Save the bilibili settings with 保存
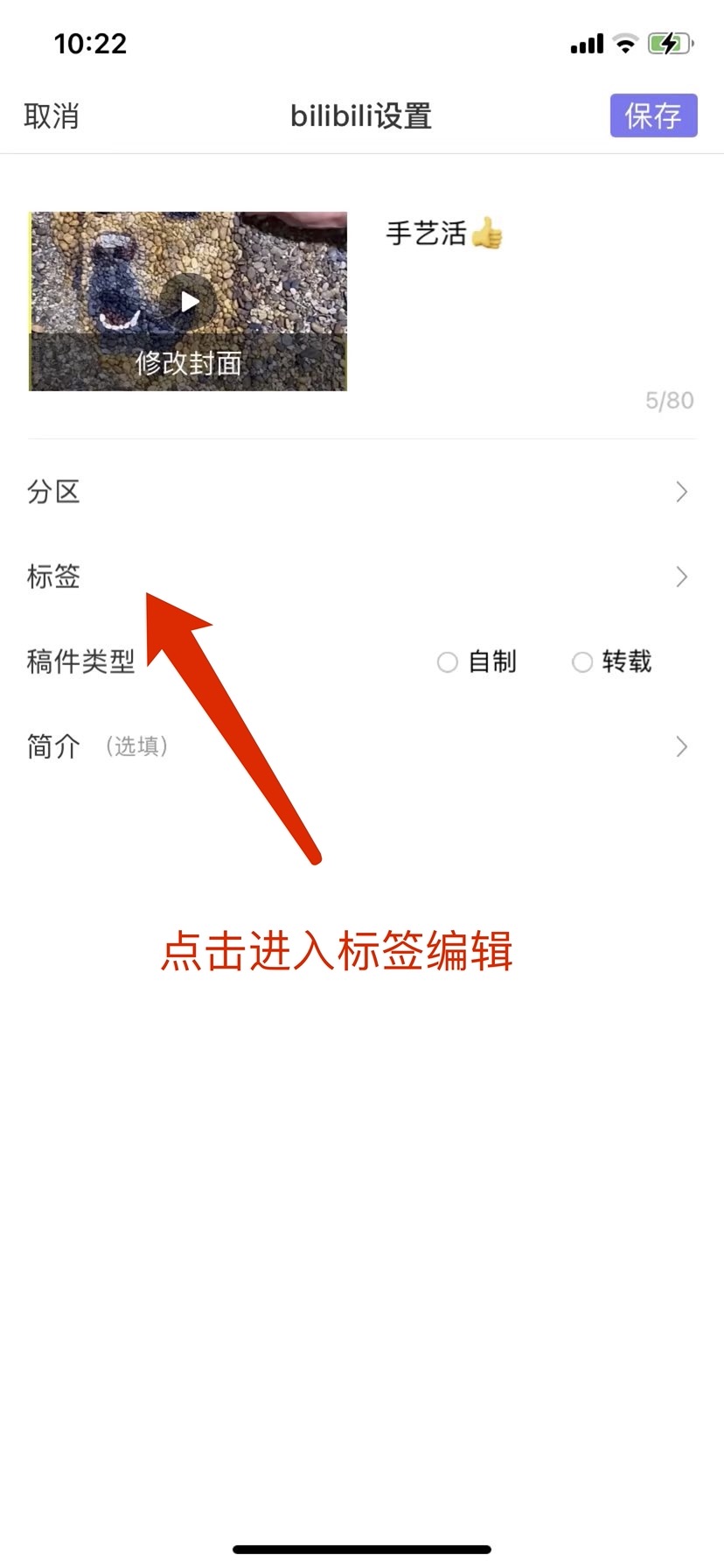Viewport: 724px width, 1568px height. click(653, 115)
